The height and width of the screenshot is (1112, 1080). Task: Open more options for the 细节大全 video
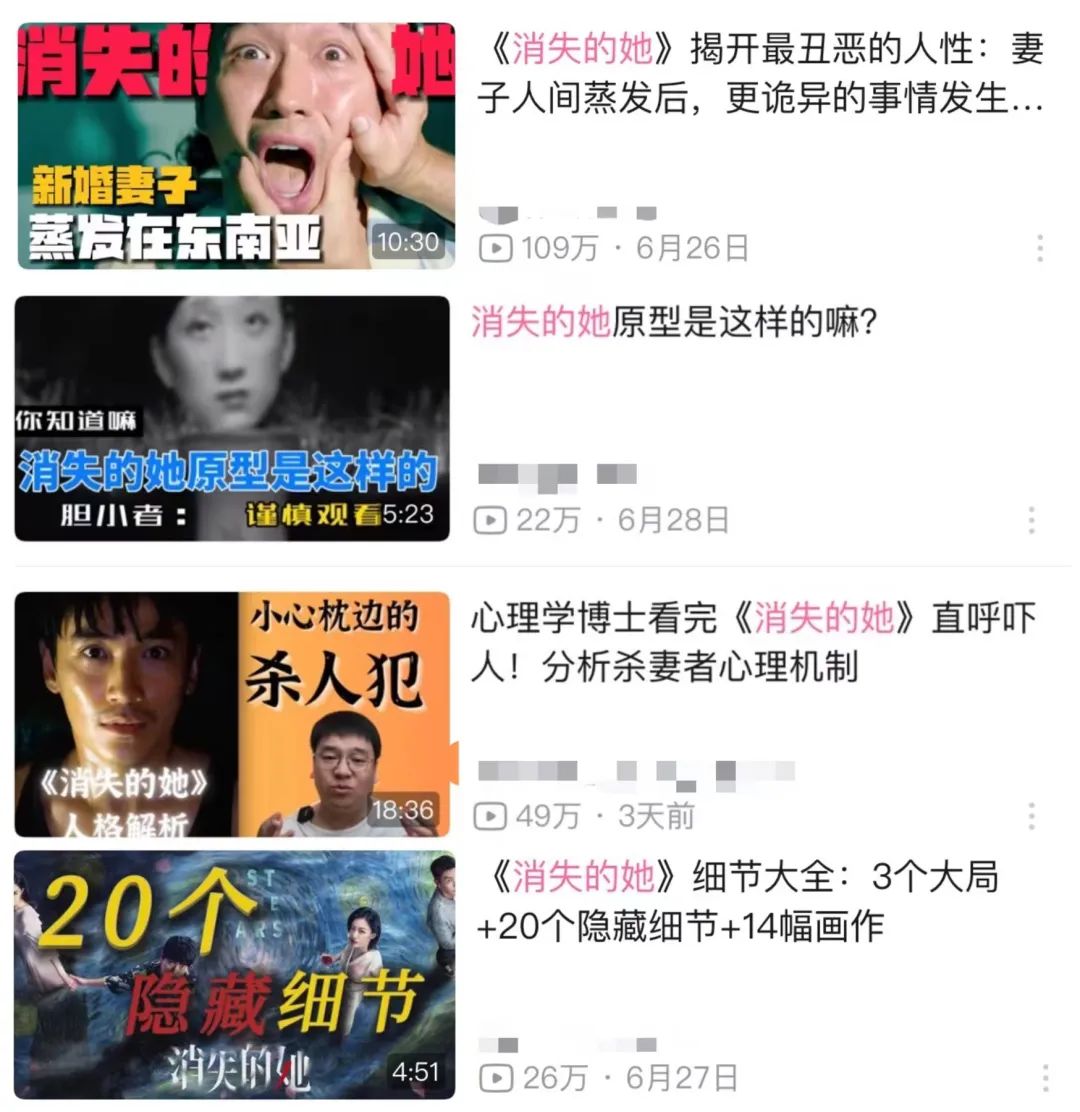[1044, 1078]
